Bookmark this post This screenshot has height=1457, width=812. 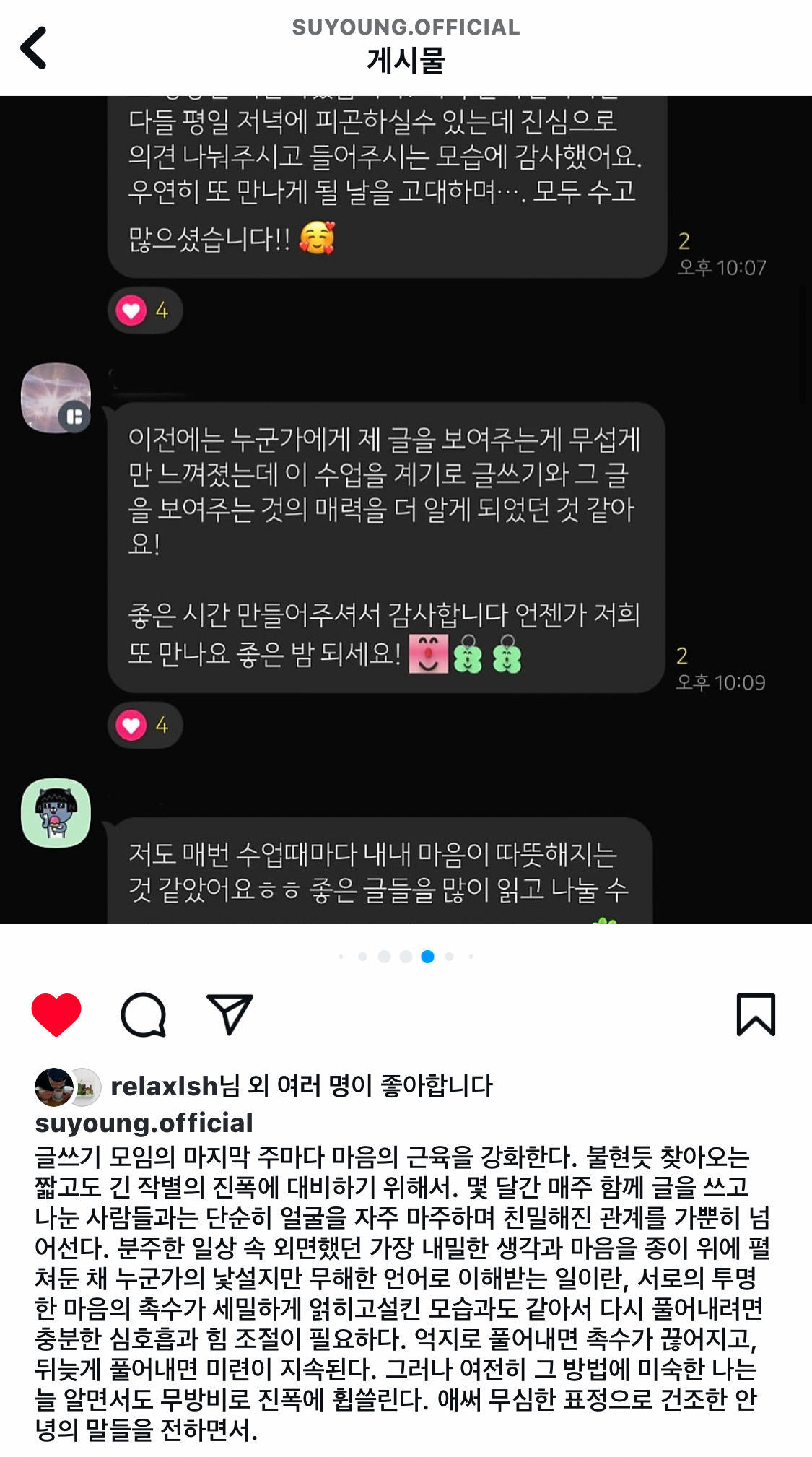point(755,1014)
